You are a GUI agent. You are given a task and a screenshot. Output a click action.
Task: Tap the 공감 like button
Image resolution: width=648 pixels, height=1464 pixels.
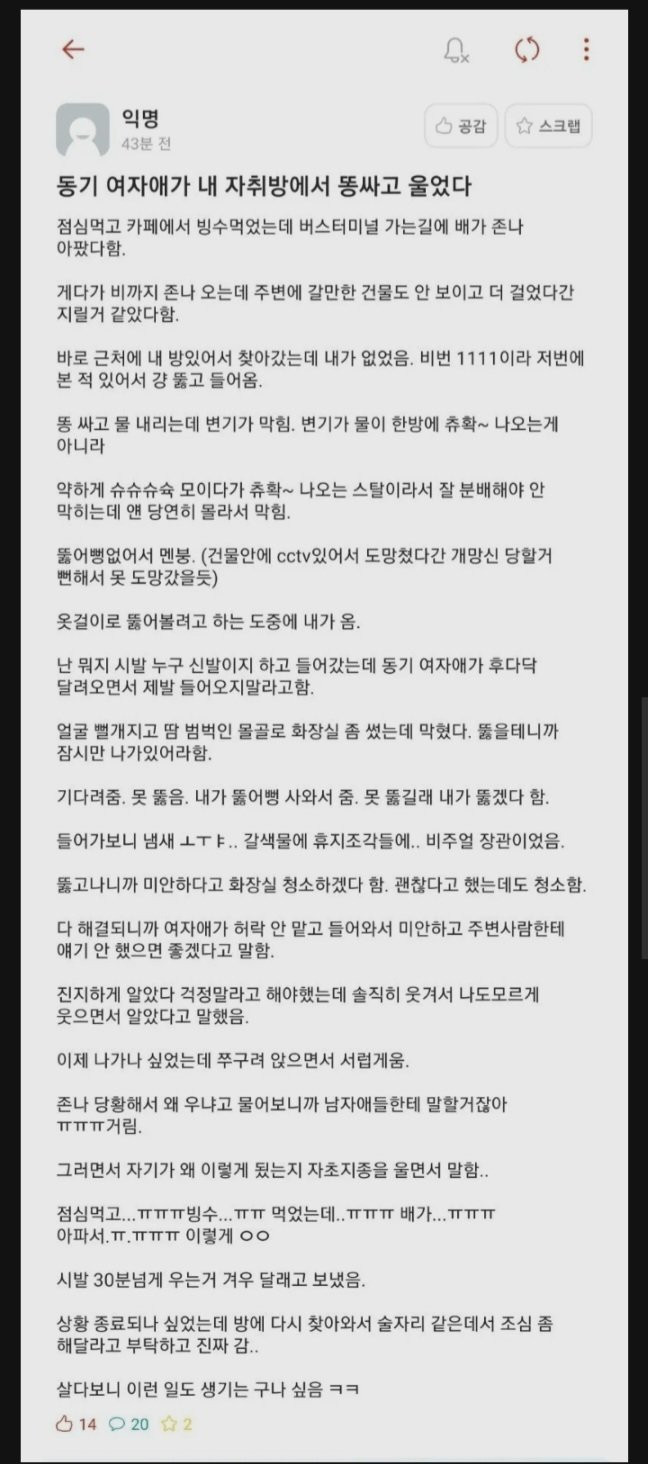461,126
